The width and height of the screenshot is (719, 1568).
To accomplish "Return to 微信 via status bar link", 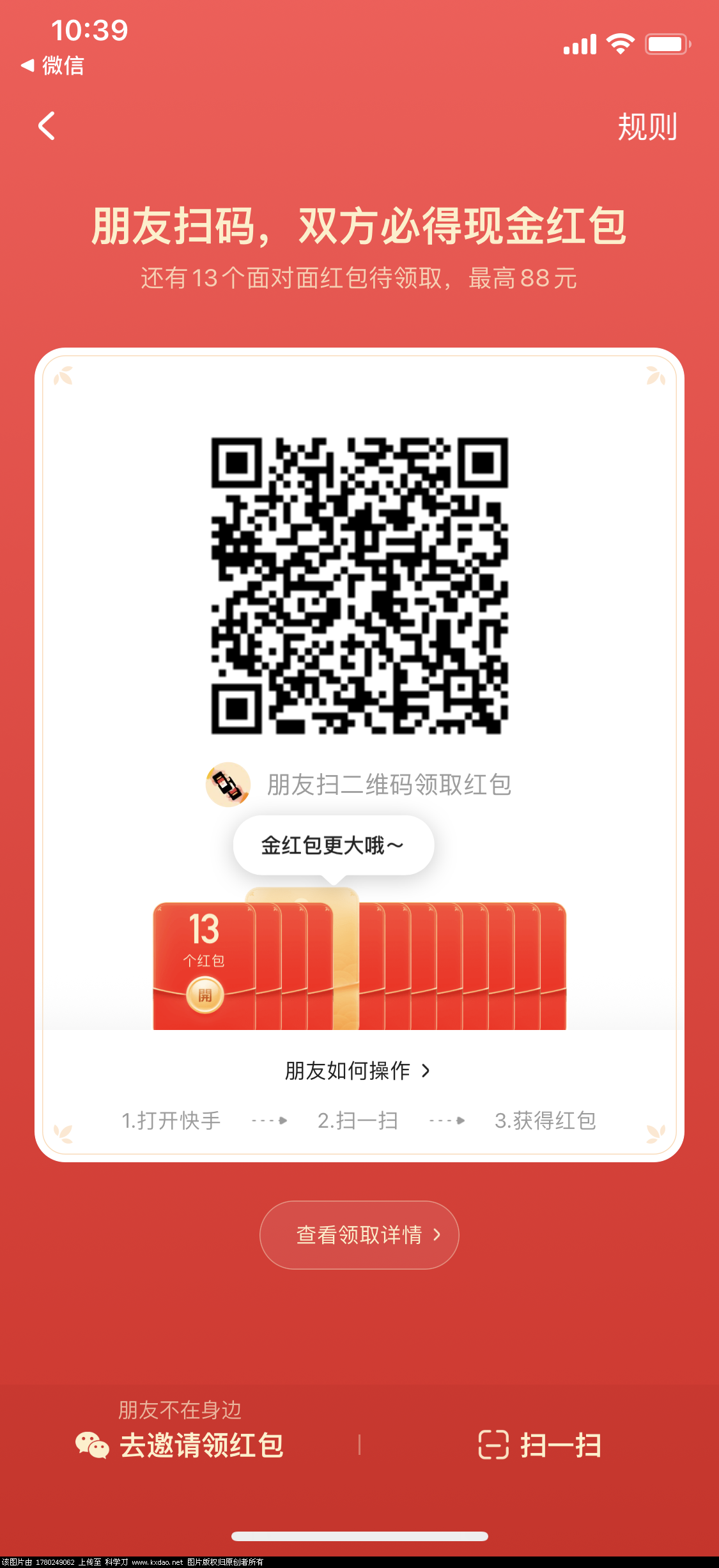I will [54, 65].
